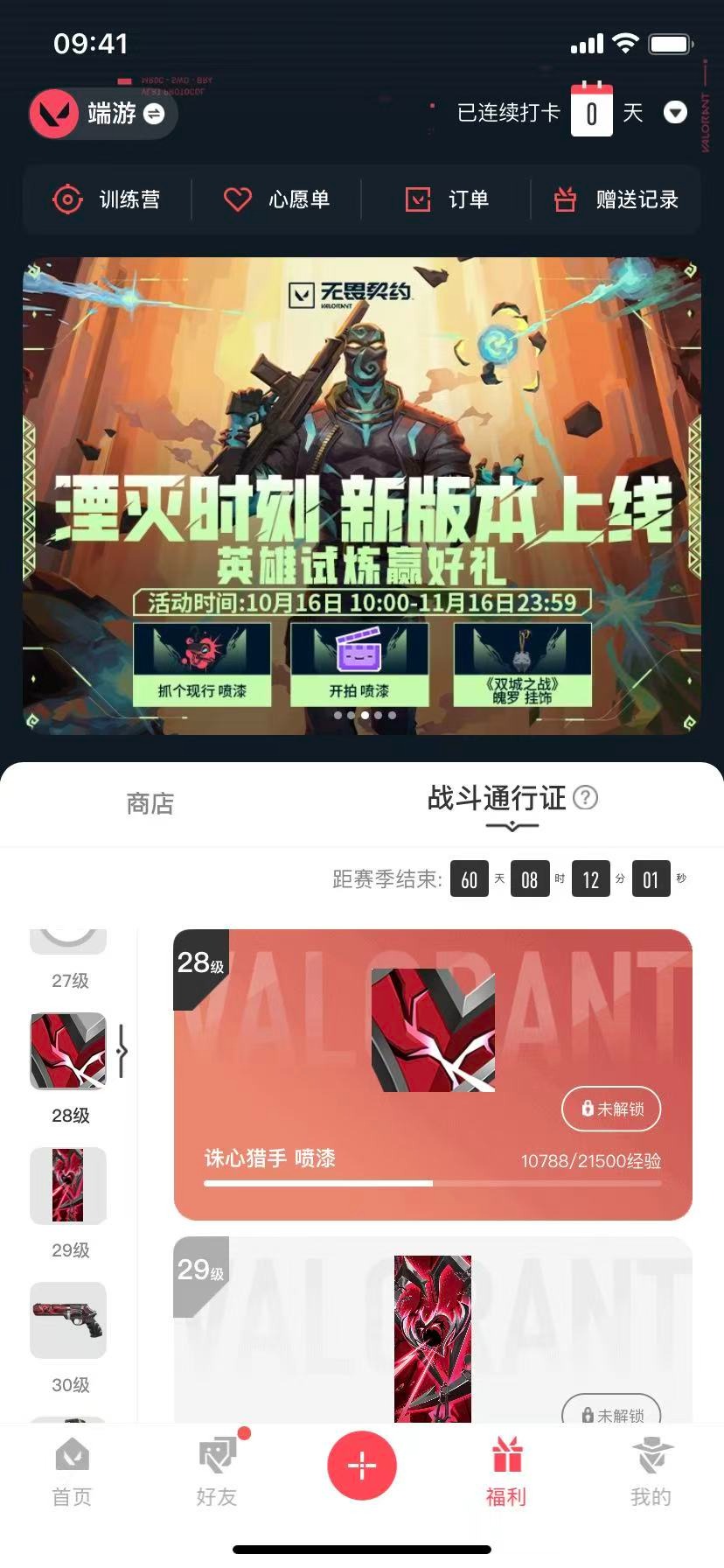Select the 战斗通行证 tab
724x1568 pixels.
coord(497,798)
